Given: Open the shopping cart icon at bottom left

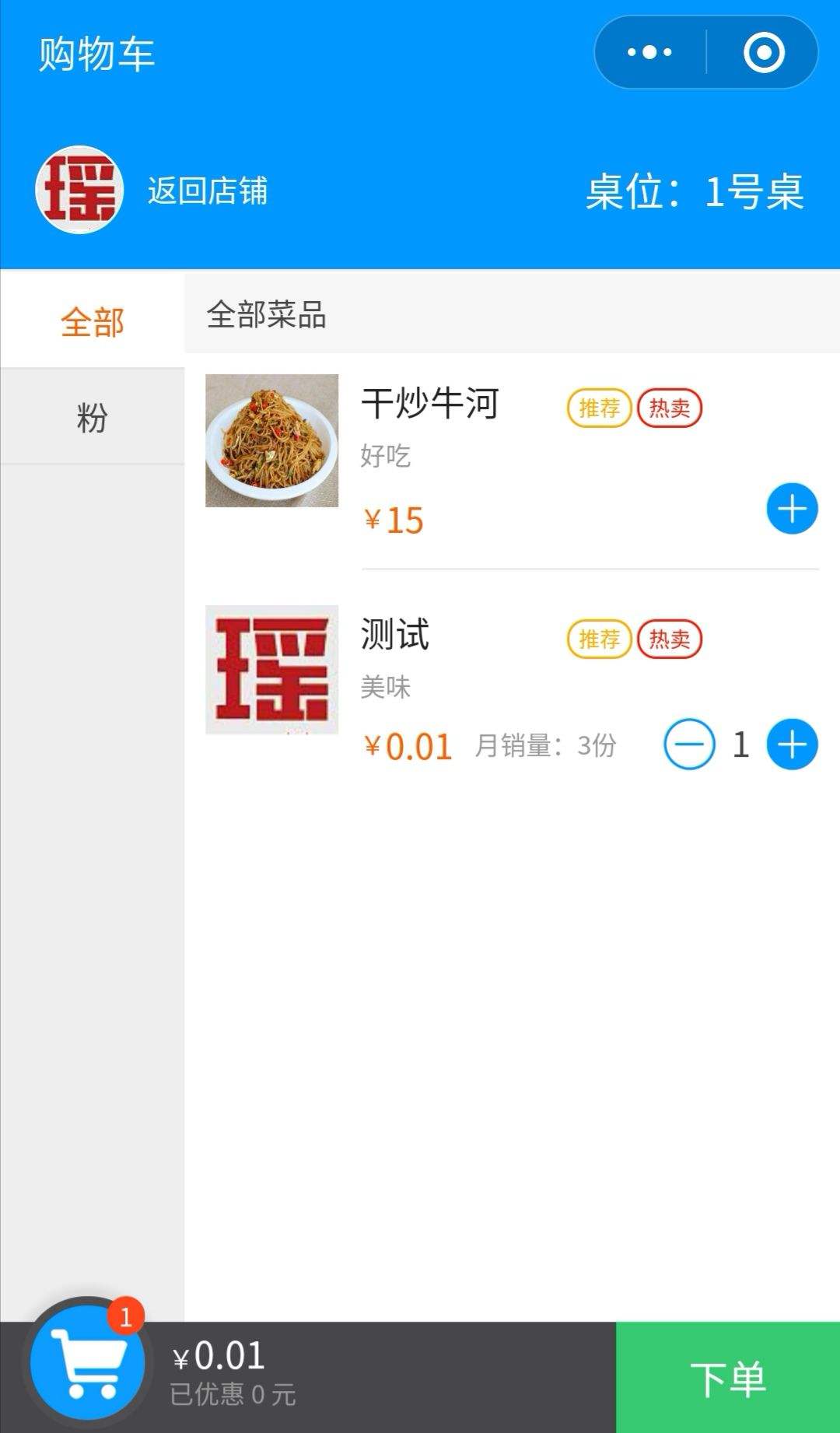Looking at the screenshot, I should (x=89, y=1369).
